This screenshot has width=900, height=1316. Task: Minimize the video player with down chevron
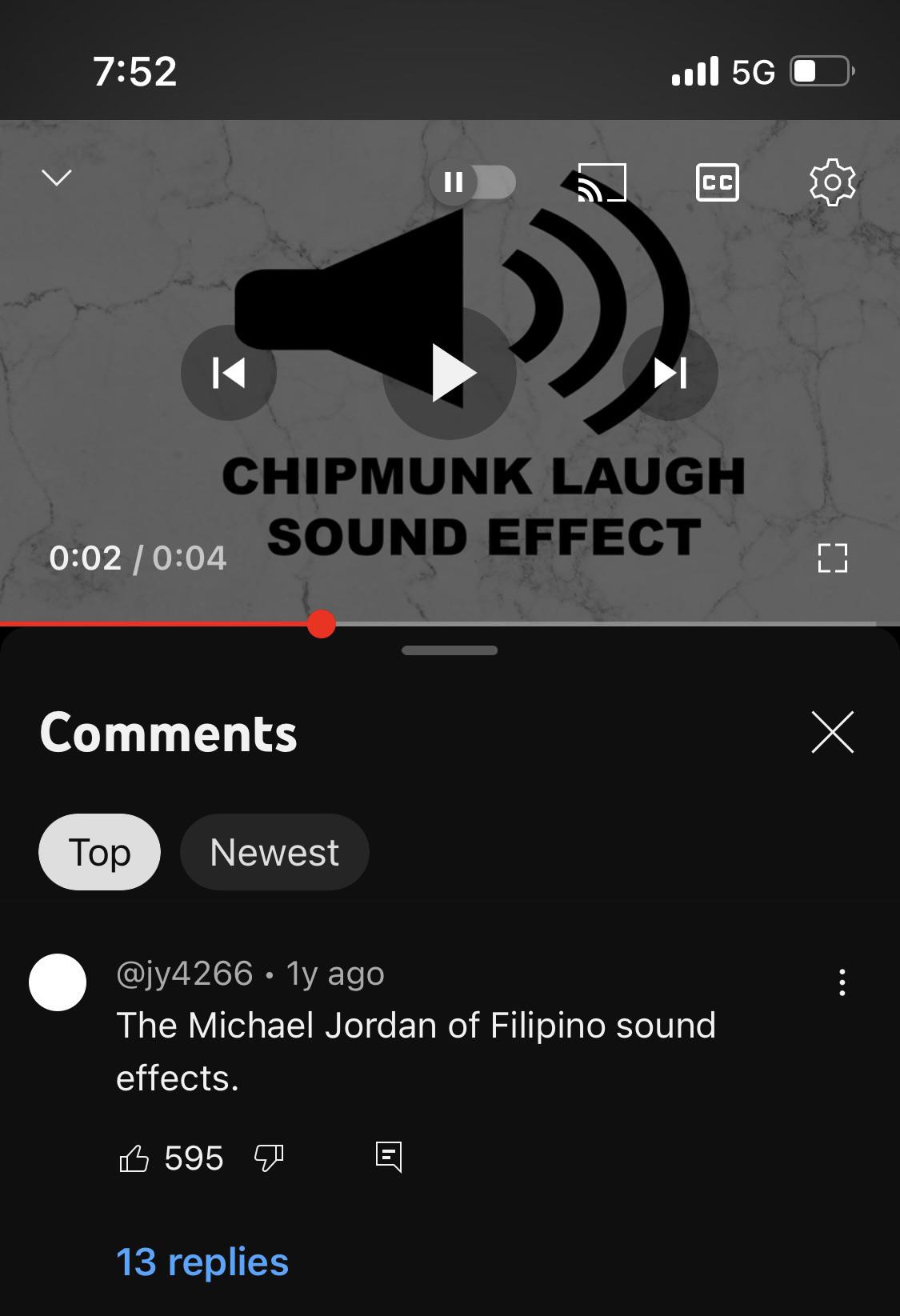pyautogui.click(x=56, y=177)
